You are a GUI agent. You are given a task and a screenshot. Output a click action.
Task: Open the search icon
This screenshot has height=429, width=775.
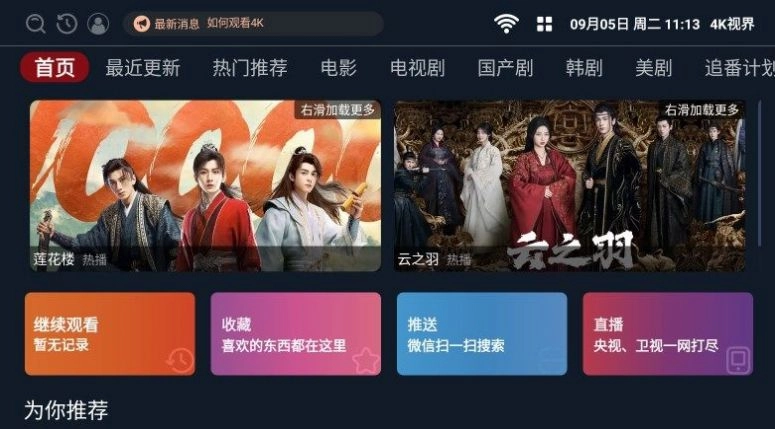[36, 23]
